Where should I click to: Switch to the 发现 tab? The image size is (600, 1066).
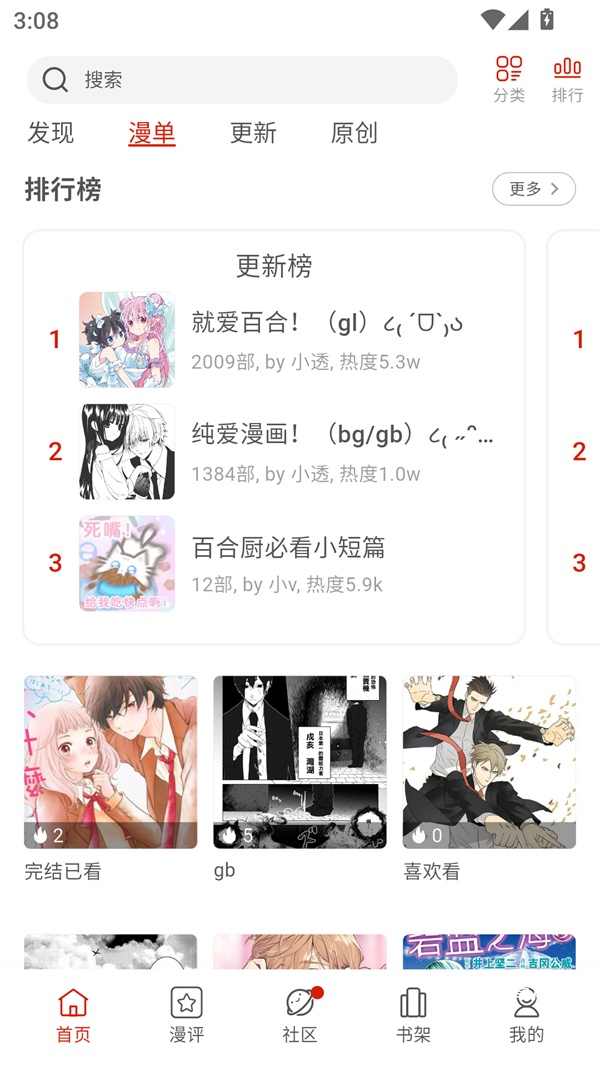coord(51,133)
